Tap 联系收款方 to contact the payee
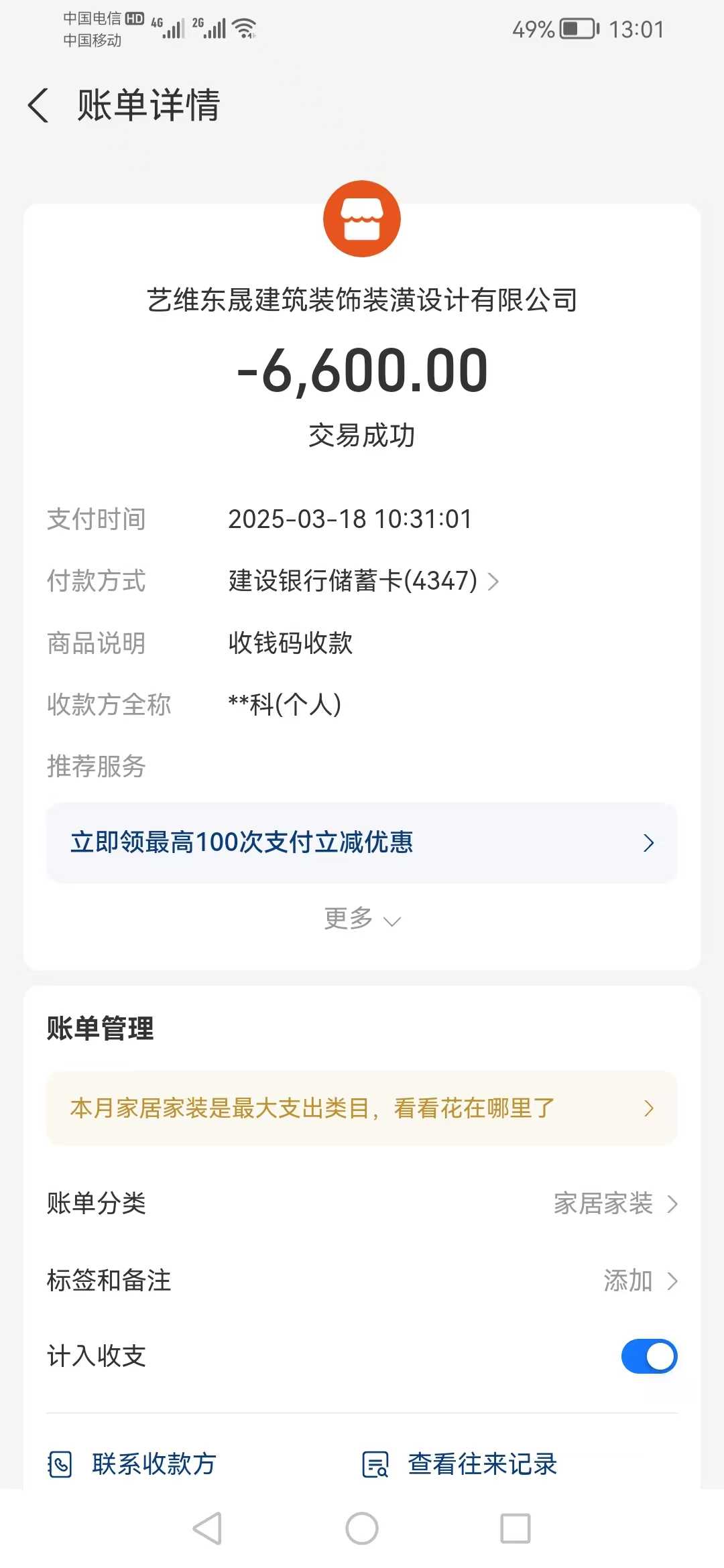The image size is (724, 1568). click(133, 1464)
